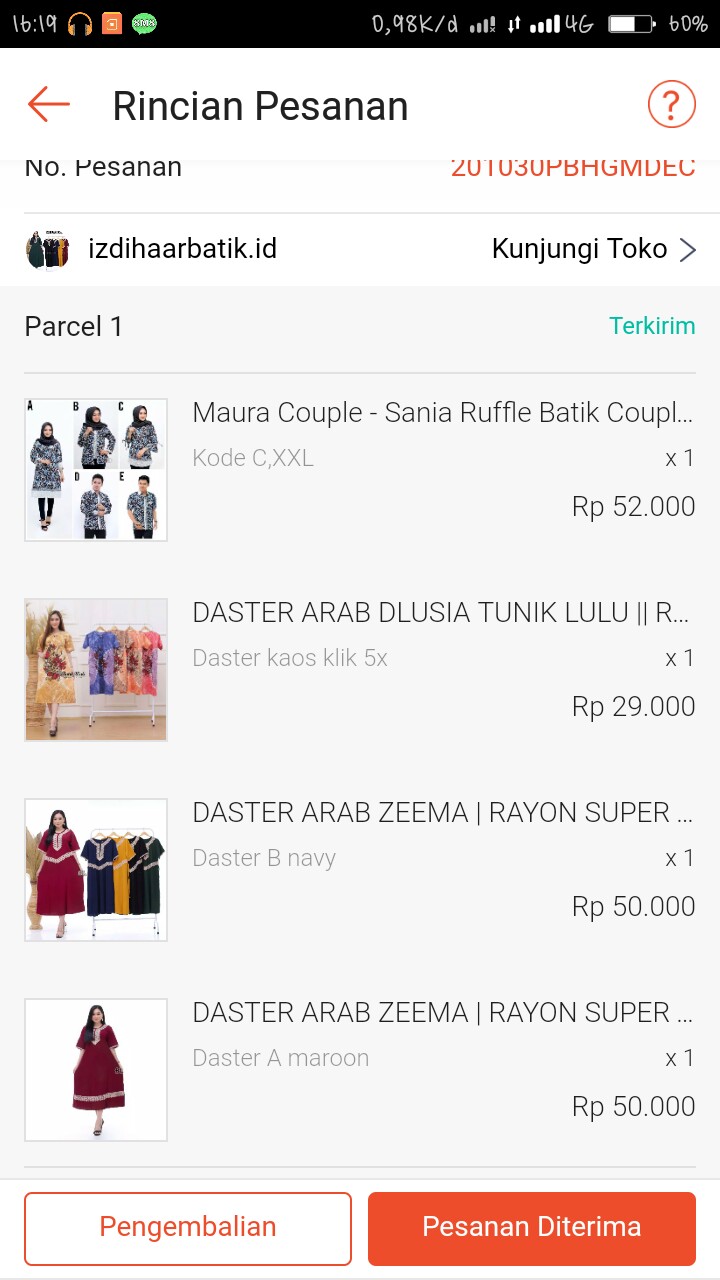Click the back arrow to return
This screenshot has width=720, height=1280.
tap(45, 104)
